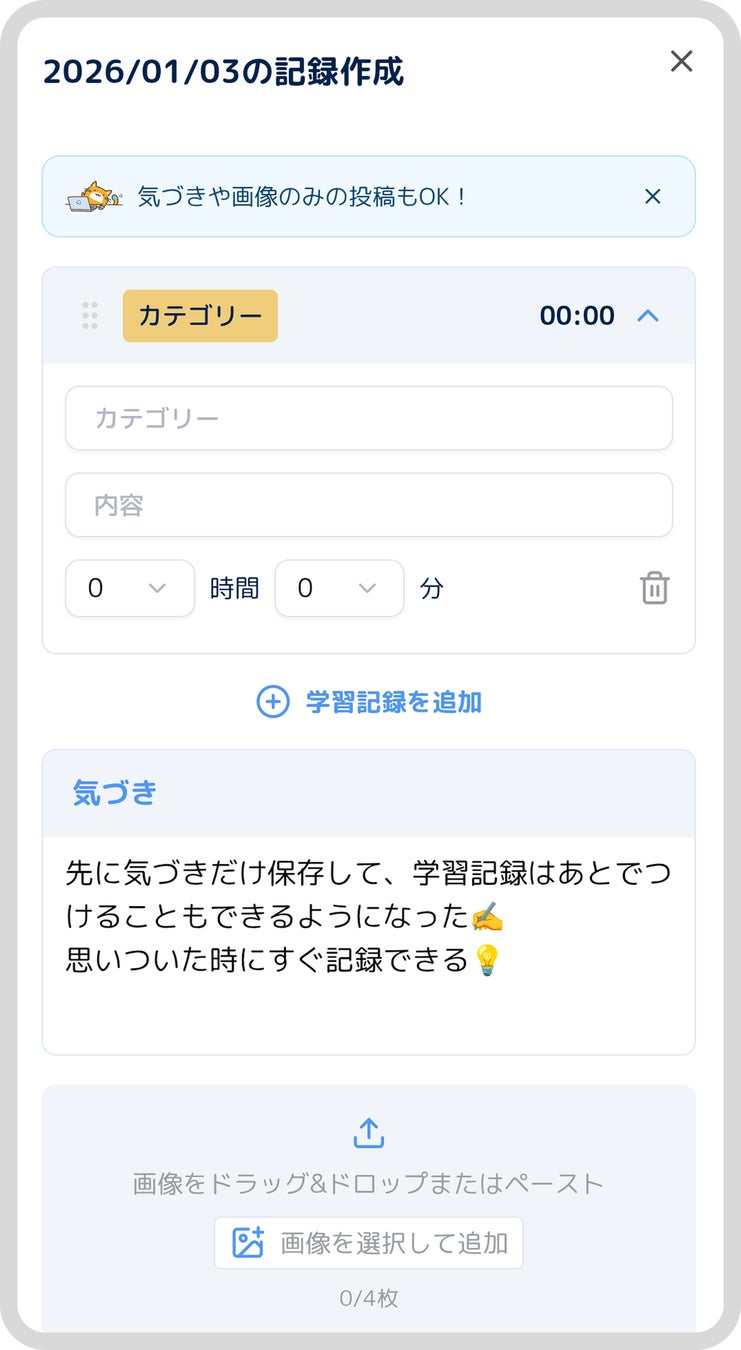Close the 記録作成 dialog
The height and width of the screenshot is (1350, 741).
coord(681,61)
